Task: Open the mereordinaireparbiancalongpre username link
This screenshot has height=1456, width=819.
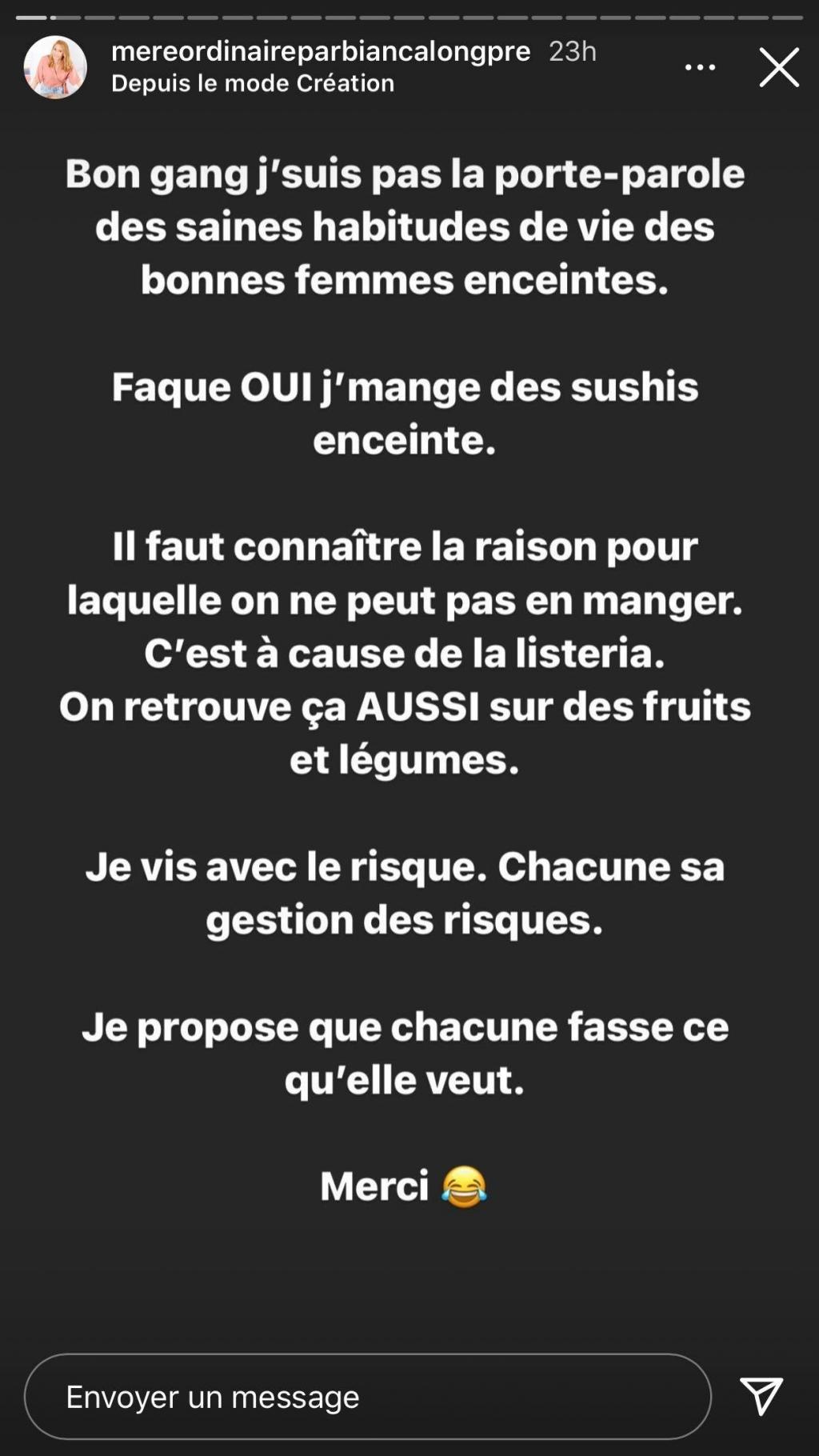Action: pos(321,51)
